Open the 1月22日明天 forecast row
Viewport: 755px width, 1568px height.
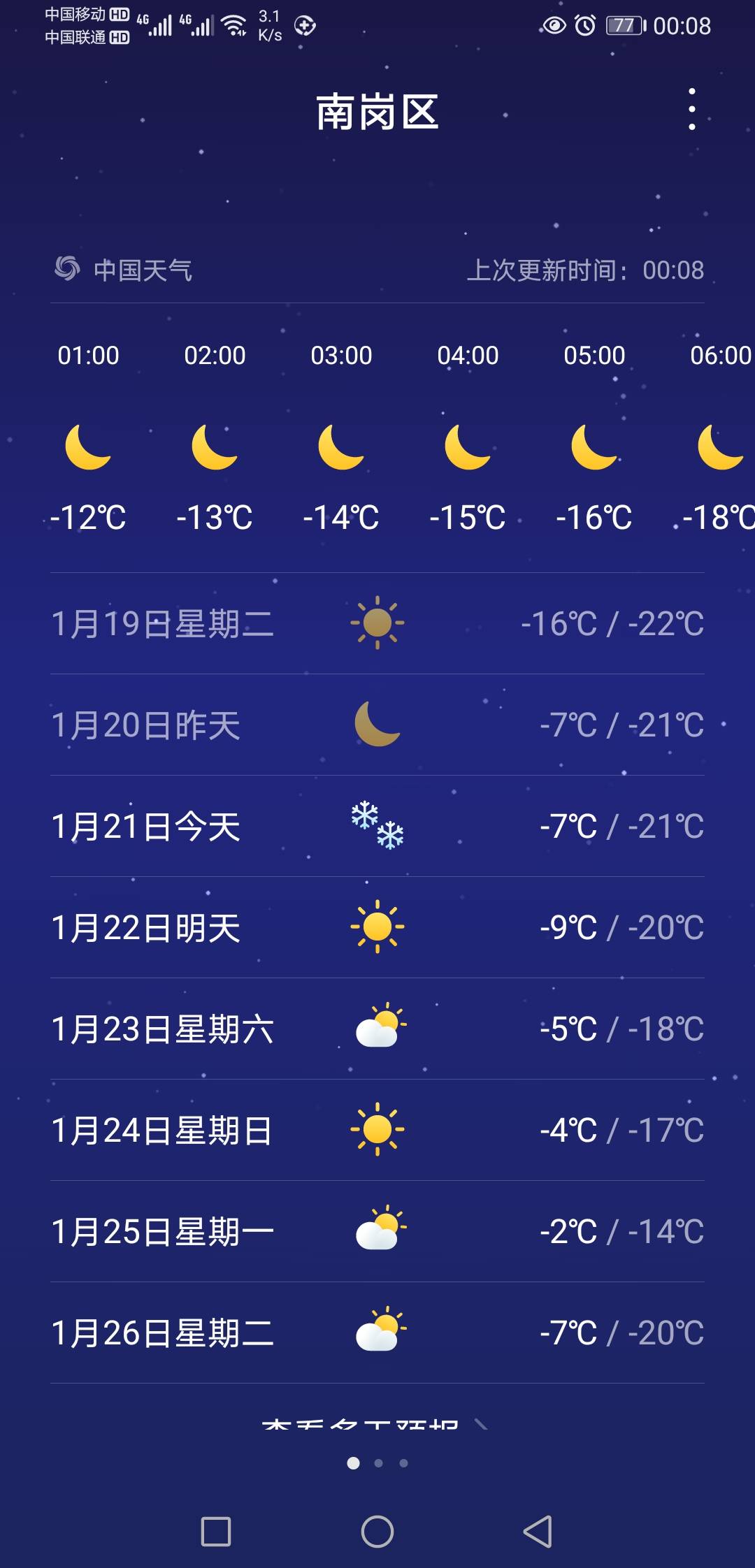click(377, 927)
